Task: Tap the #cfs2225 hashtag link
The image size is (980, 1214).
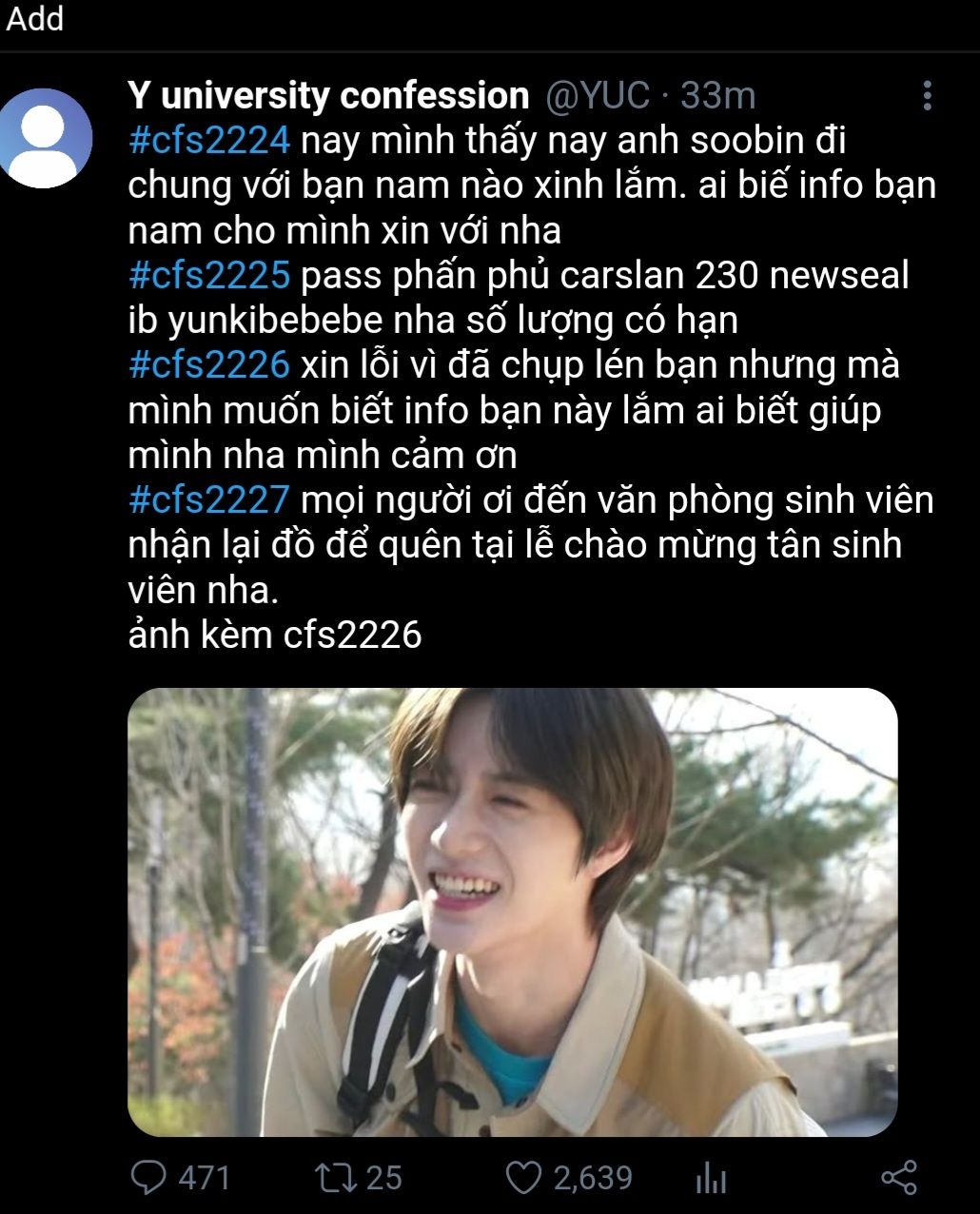Action: [x=209, y=276]
